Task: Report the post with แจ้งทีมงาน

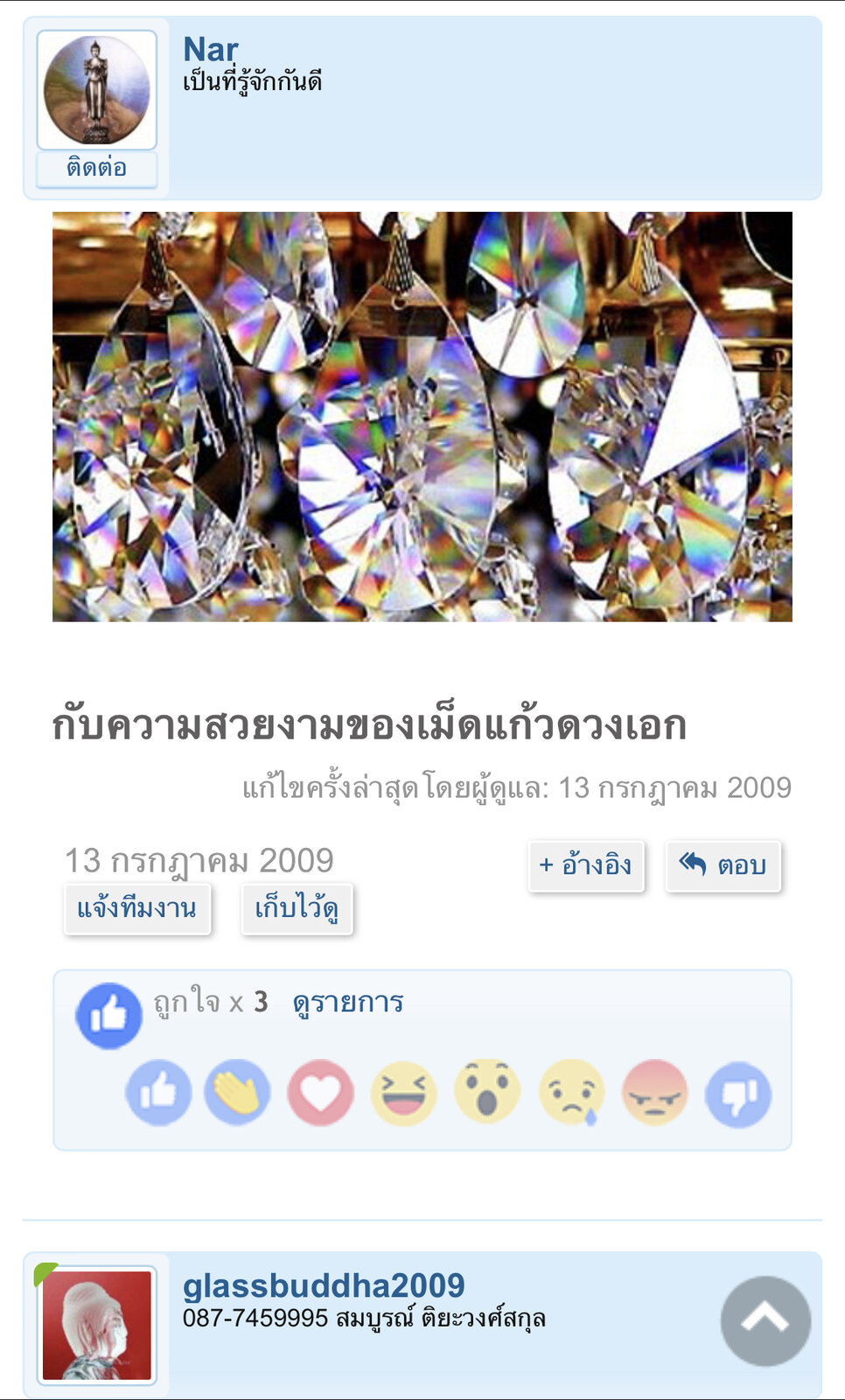Action: point(137,908)
